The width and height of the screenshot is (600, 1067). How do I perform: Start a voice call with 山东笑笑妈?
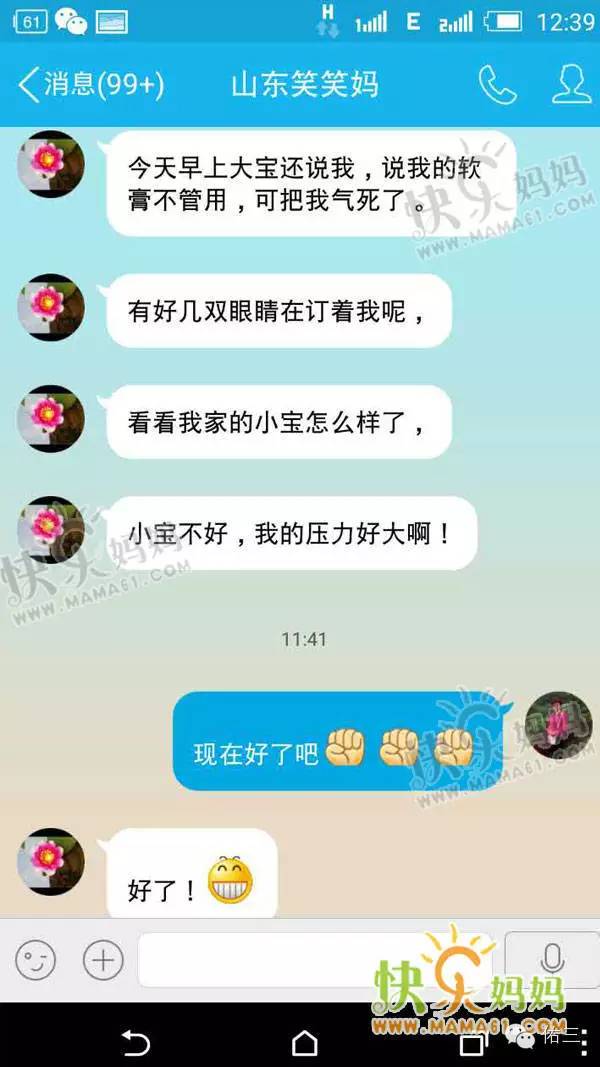tap(497, 86)
